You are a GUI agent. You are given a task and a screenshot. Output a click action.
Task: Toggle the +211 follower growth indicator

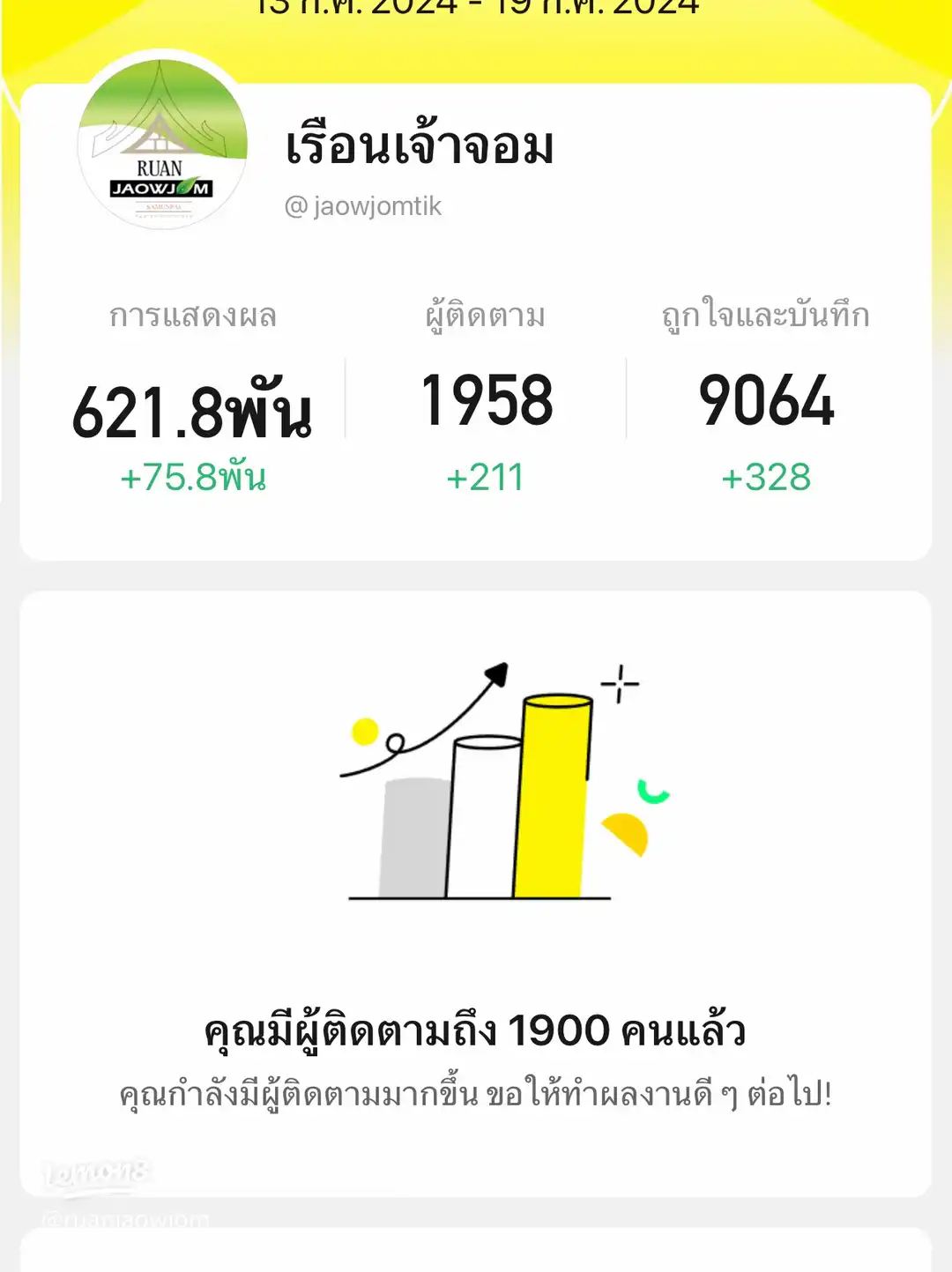486,479
